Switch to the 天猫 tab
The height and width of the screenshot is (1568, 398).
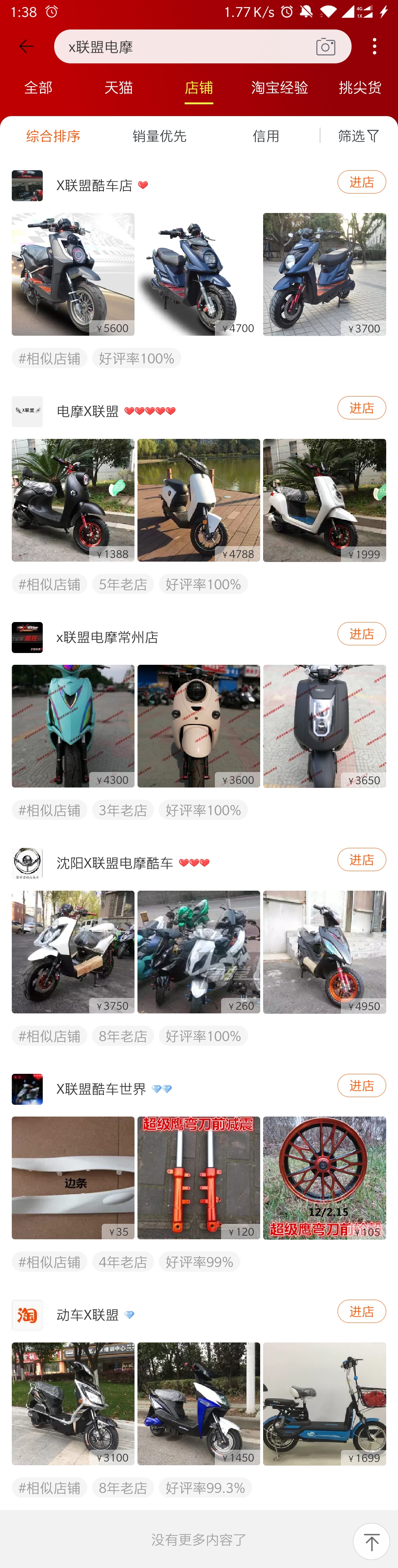click(119, 88)
